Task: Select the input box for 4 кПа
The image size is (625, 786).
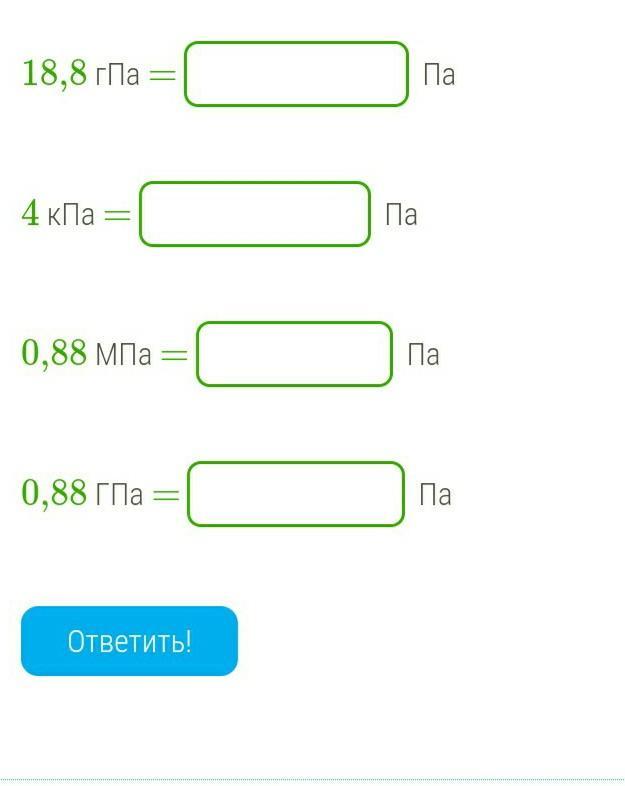Action: pyautogui.click(x=255, y=214)
